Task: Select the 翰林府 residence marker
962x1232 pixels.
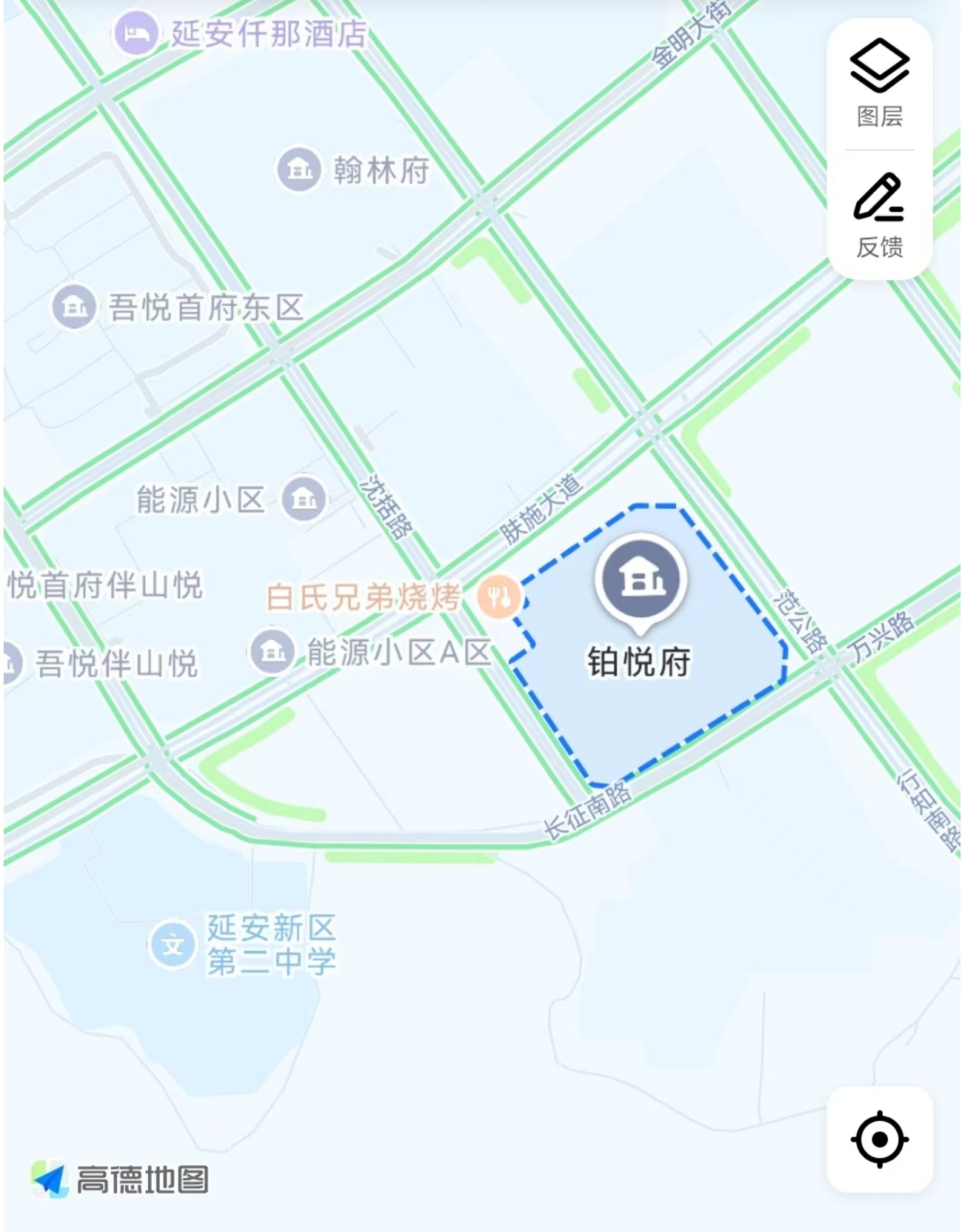Action: point(299,170)
